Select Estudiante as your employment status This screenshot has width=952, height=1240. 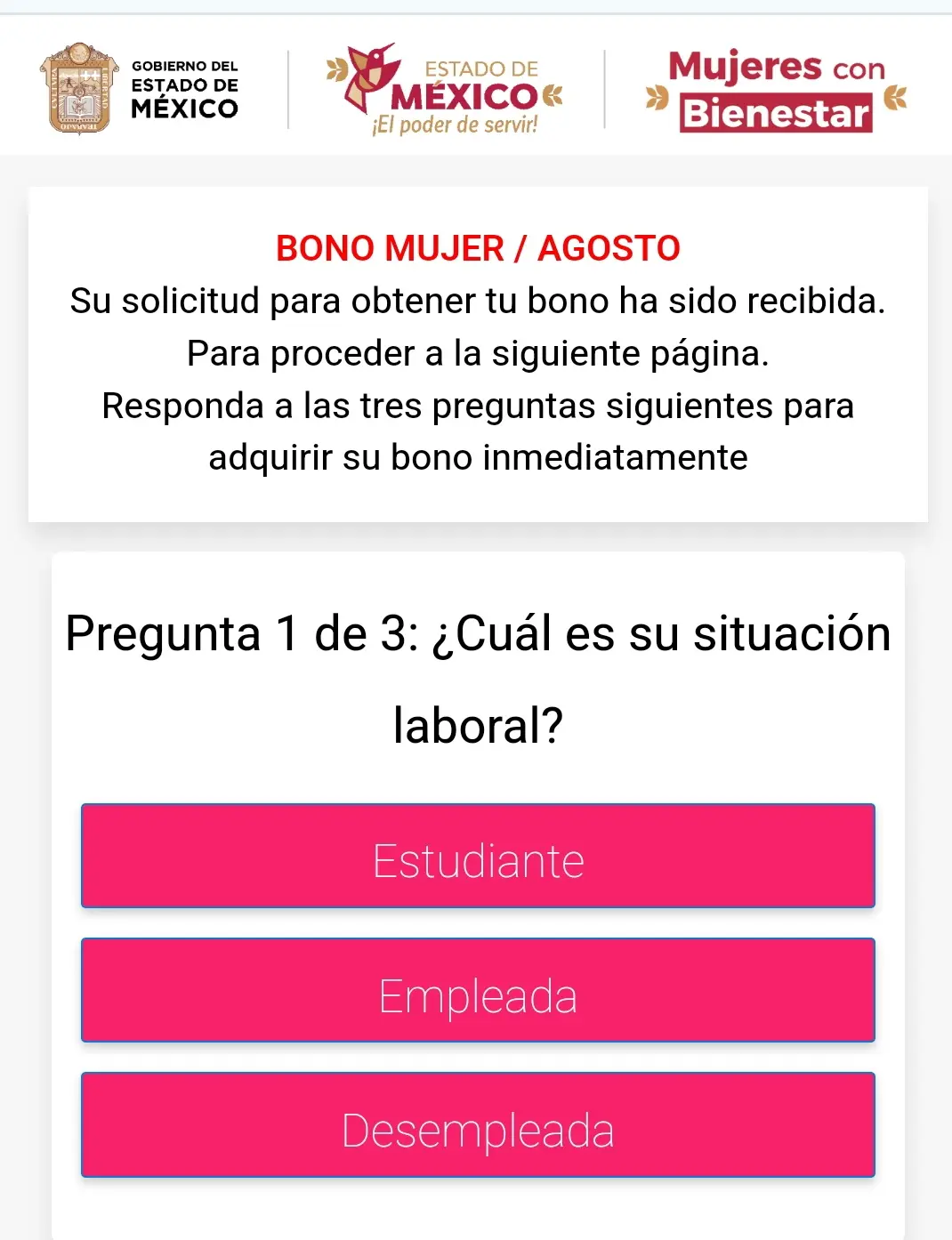tap(478, 857)
